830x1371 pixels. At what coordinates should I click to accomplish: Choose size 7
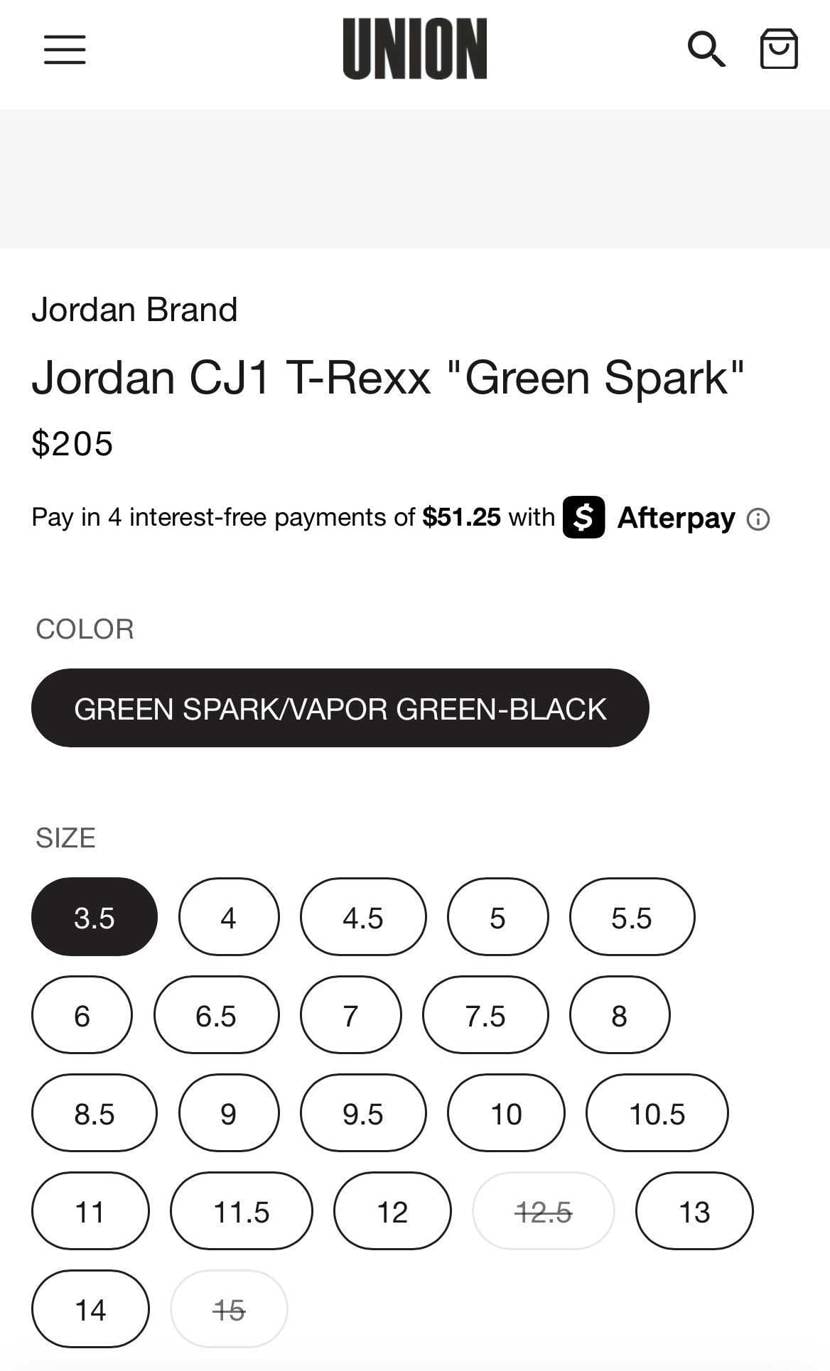click(x=350, y=1015)
